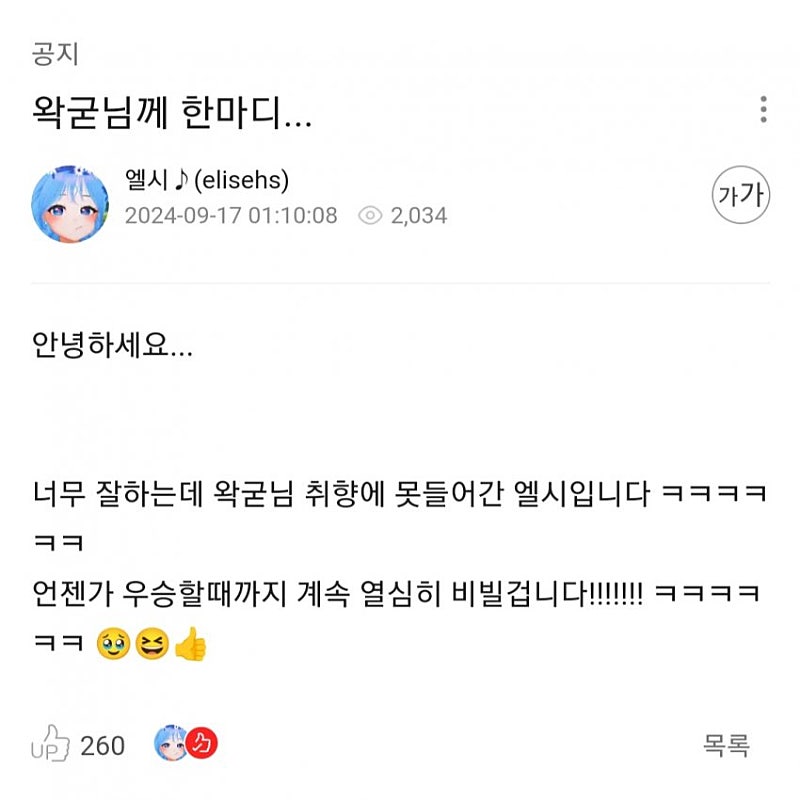Image resolution: width=800 pixels, height=800 pixels.
Task: Open 엘시's profile avatar
Action: coord(70,205)
